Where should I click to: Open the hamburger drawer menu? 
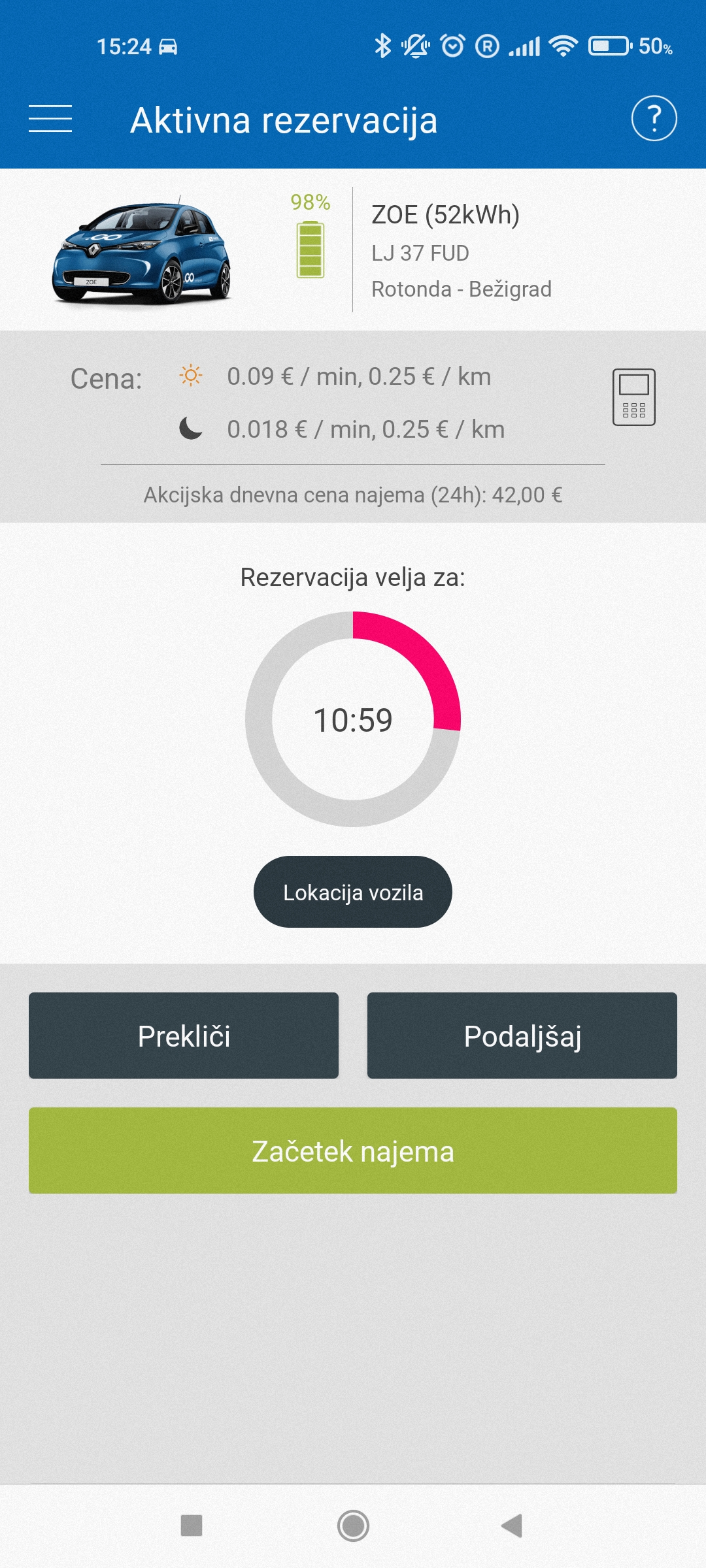pyautogui.click(x=50, y=119)
